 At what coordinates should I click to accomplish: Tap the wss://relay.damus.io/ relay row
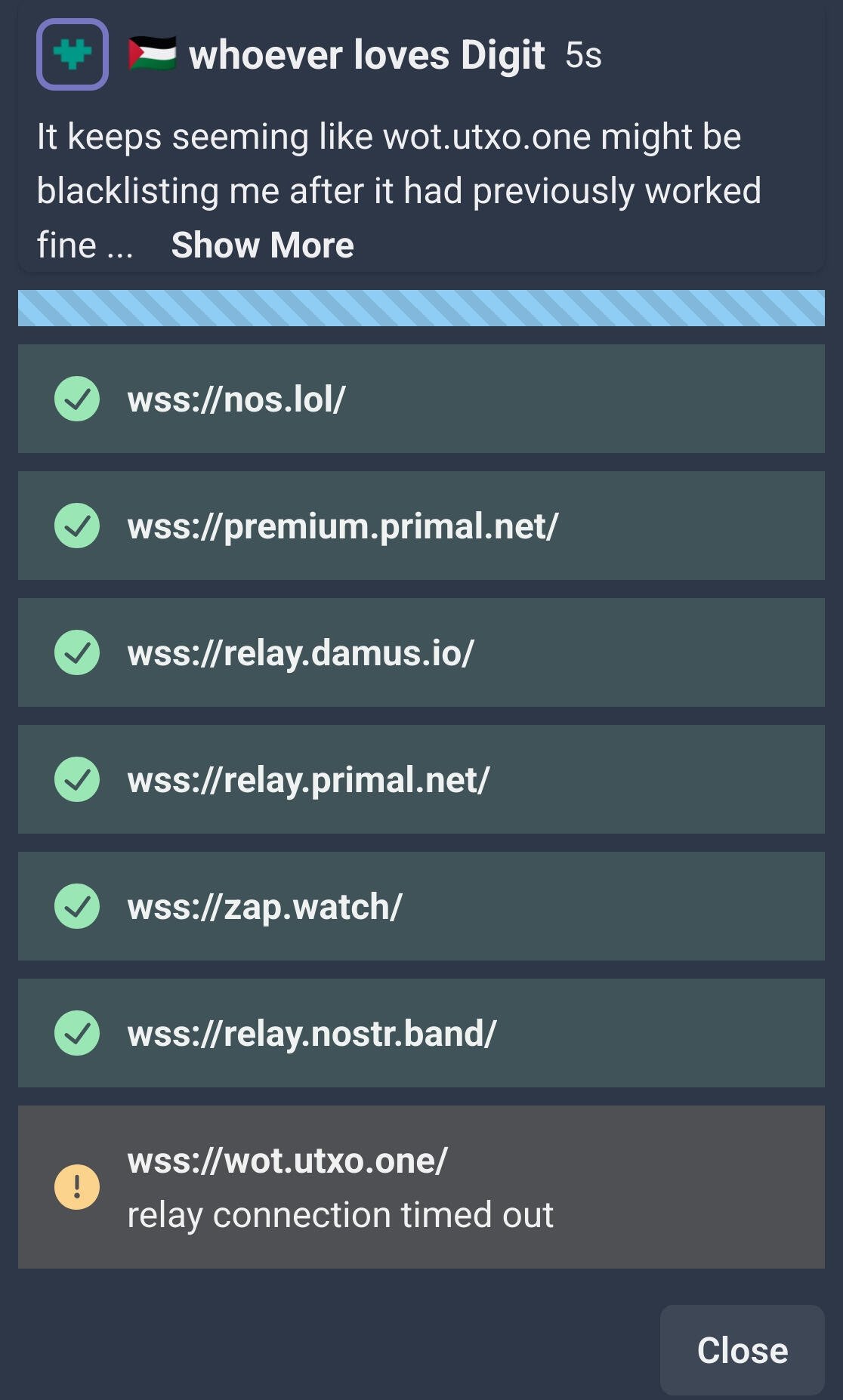pos(421,652)
